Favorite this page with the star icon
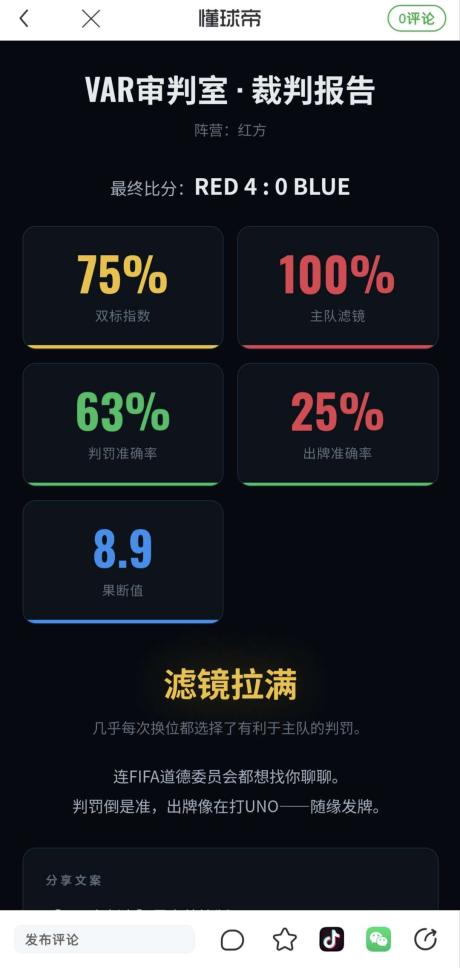This screenshot has width=460, height=968. [x=285, y=940]
